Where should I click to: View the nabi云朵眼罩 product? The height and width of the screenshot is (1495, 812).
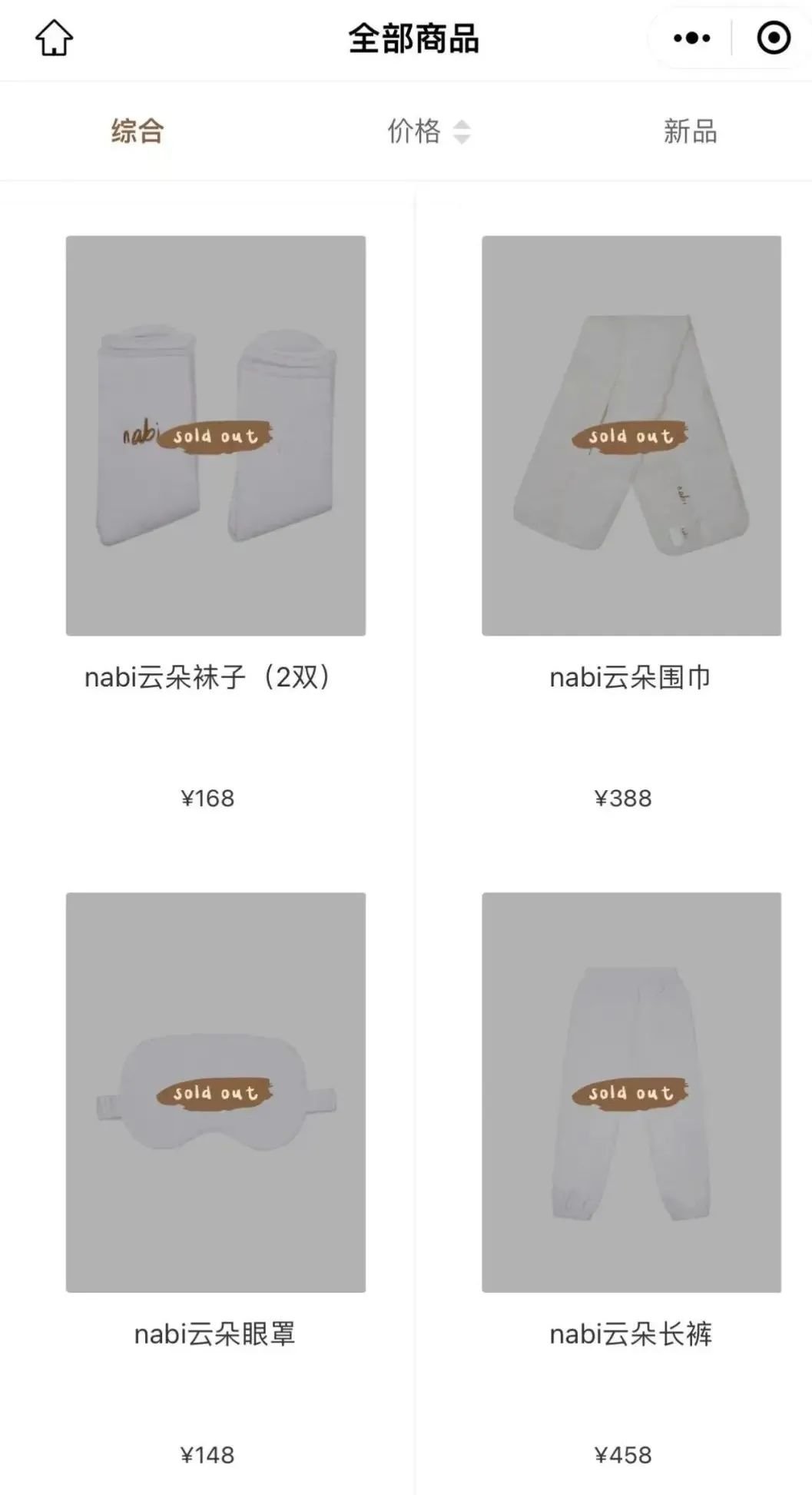(x=216, y=1092)
